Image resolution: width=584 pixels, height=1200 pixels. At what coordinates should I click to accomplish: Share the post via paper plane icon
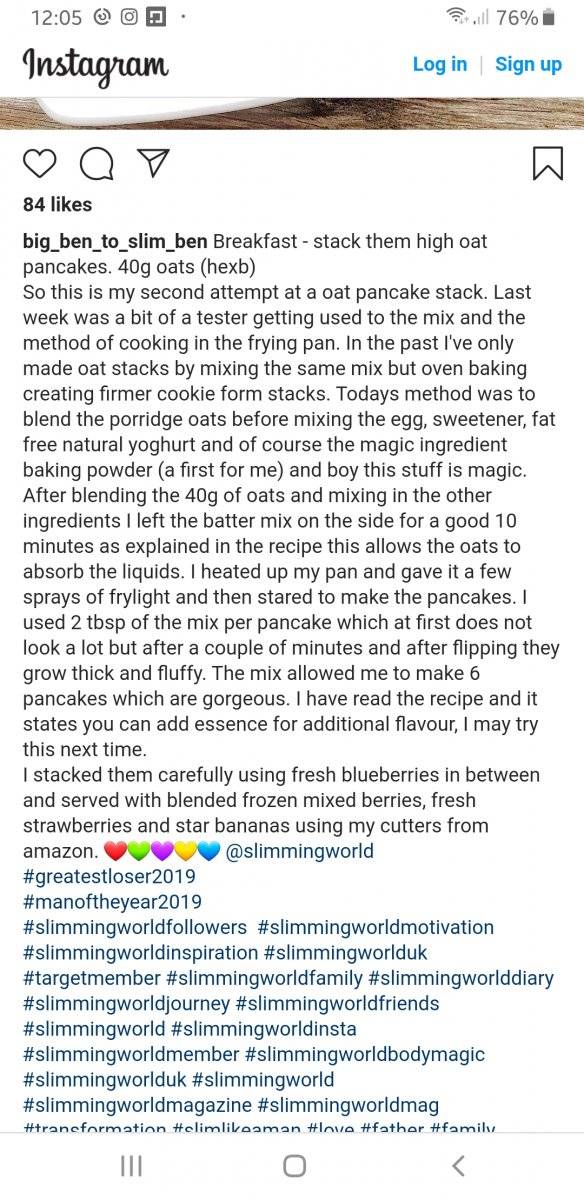(152, 164)
